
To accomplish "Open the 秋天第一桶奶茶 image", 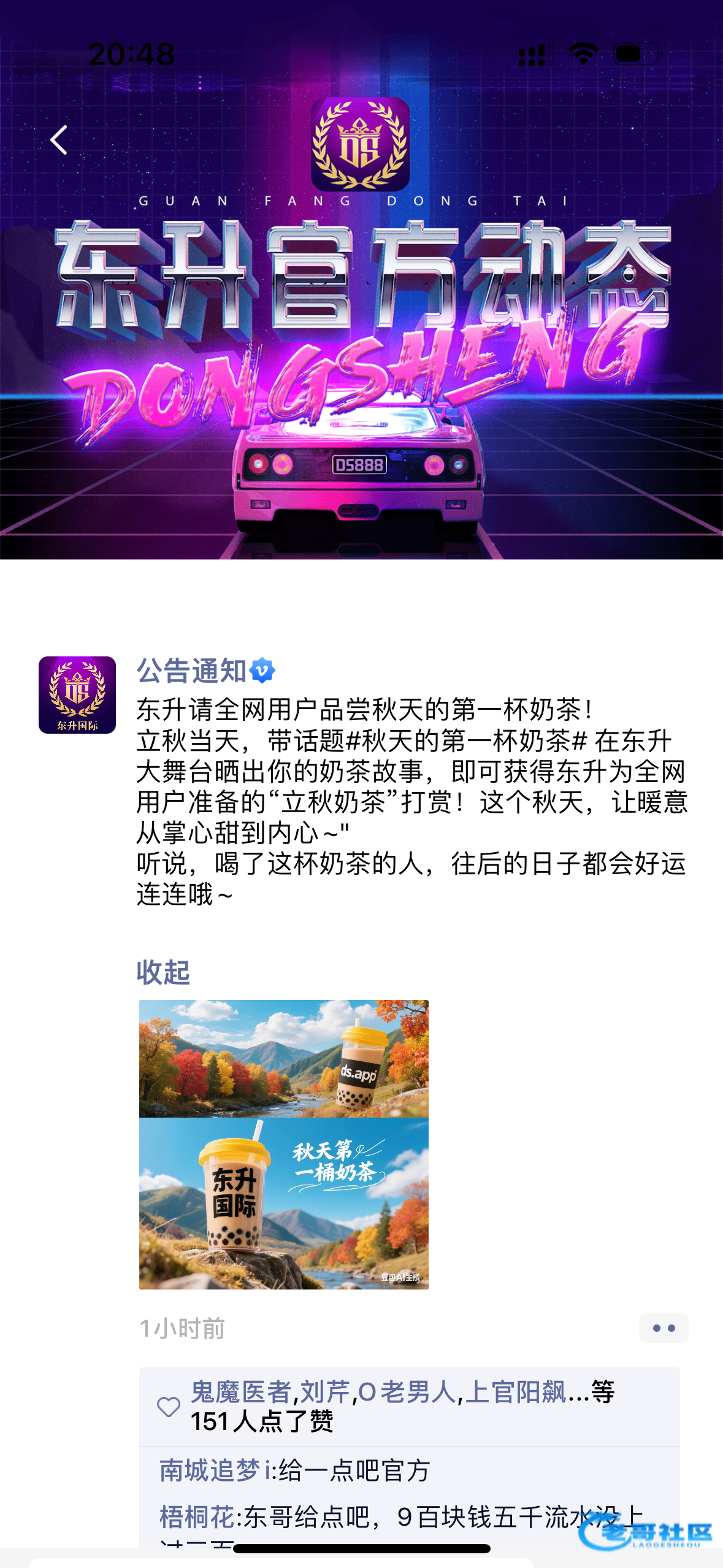I will point(283,1203).
